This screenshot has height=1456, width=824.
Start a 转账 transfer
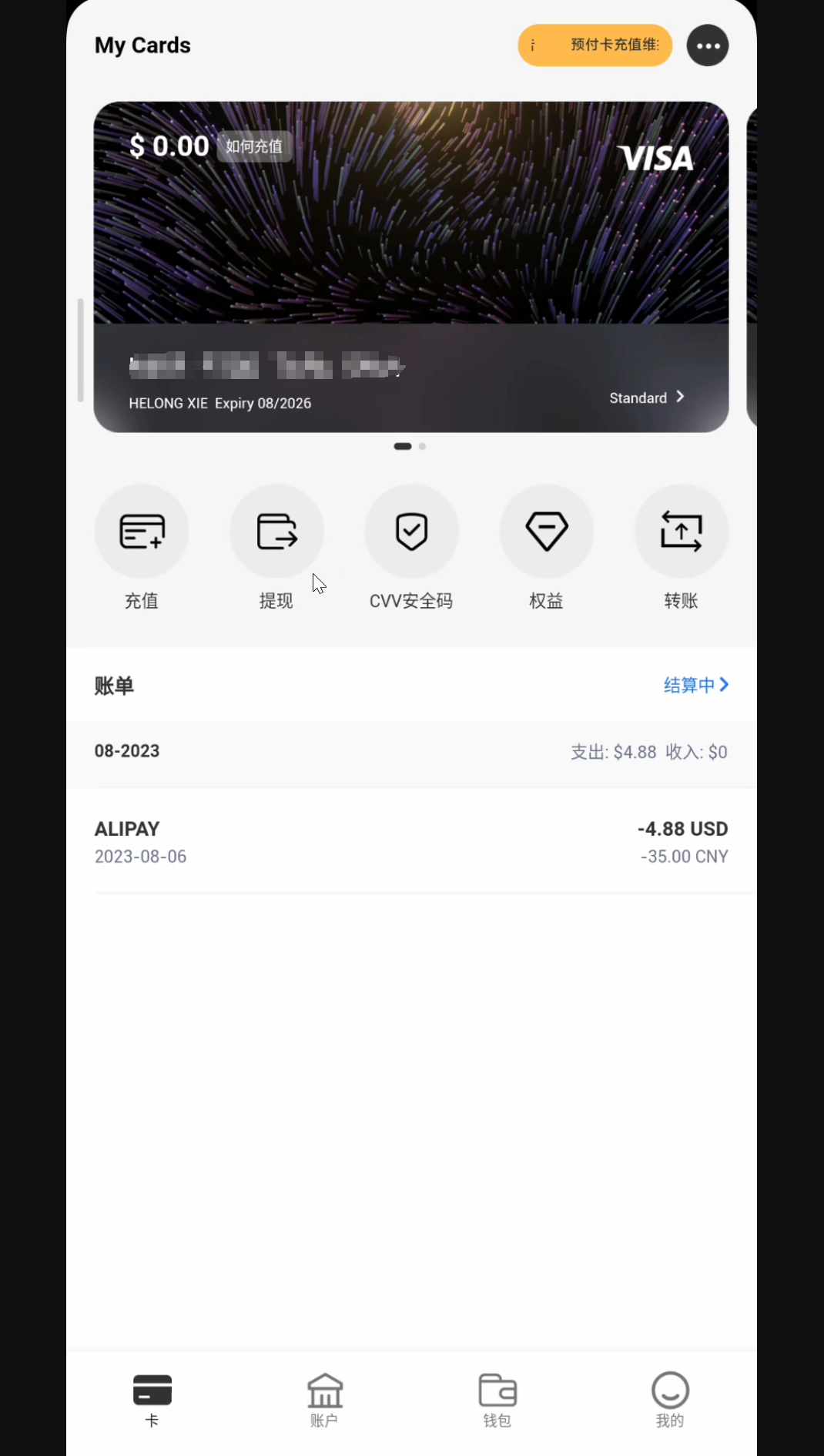[681, 532]
